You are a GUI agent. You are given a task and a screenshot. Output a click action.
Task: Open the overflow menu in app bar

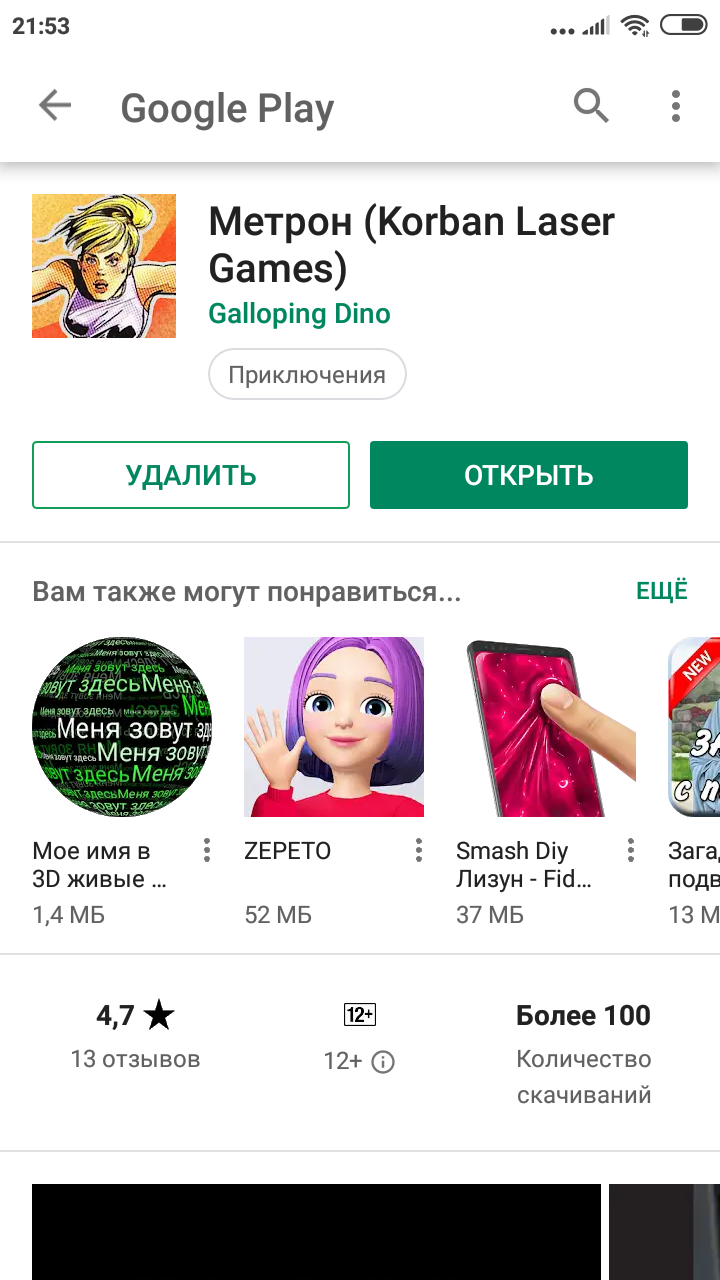676,106
